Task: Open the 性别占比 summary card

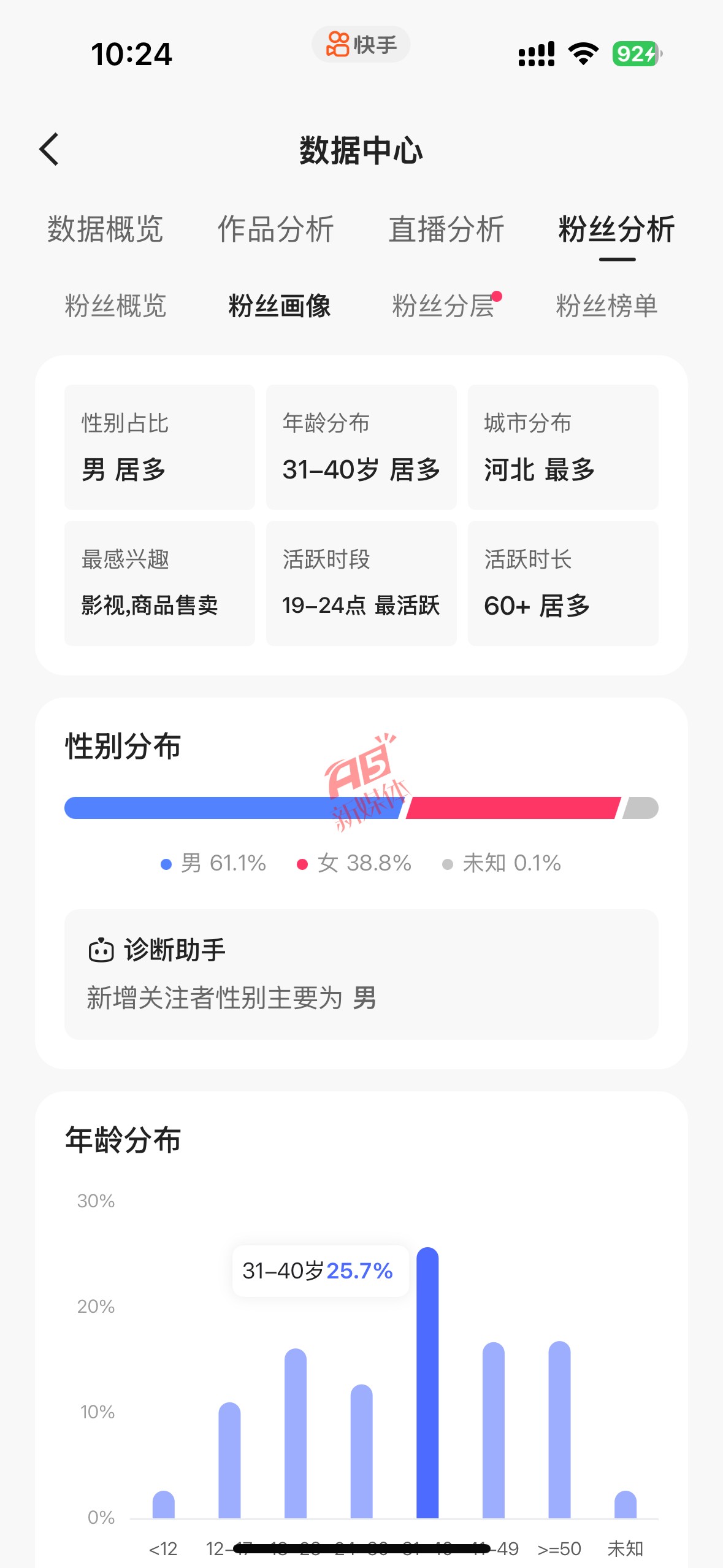Action: (159, 447)
